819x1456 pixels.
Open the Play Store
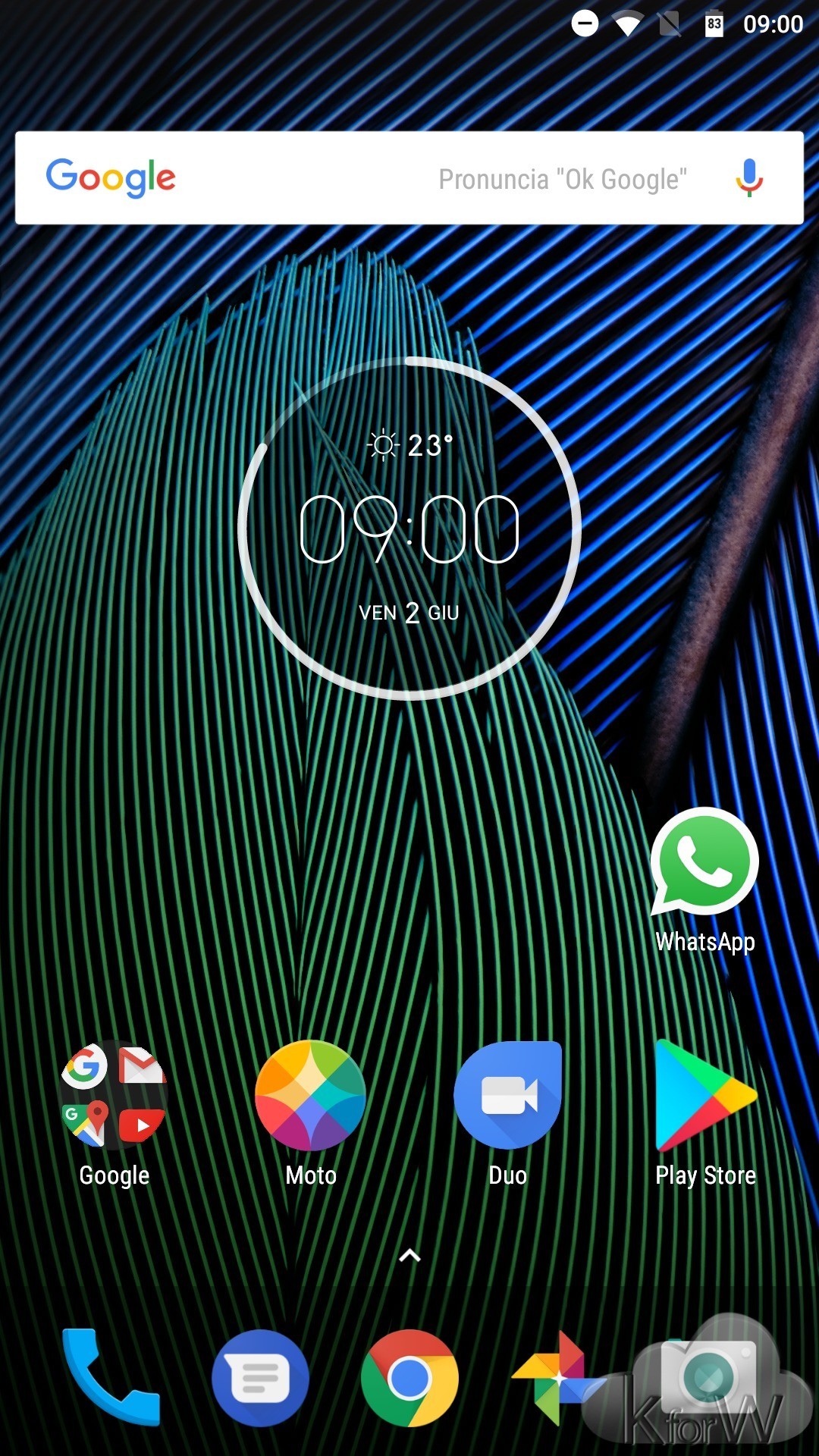tap(704, 1096)
